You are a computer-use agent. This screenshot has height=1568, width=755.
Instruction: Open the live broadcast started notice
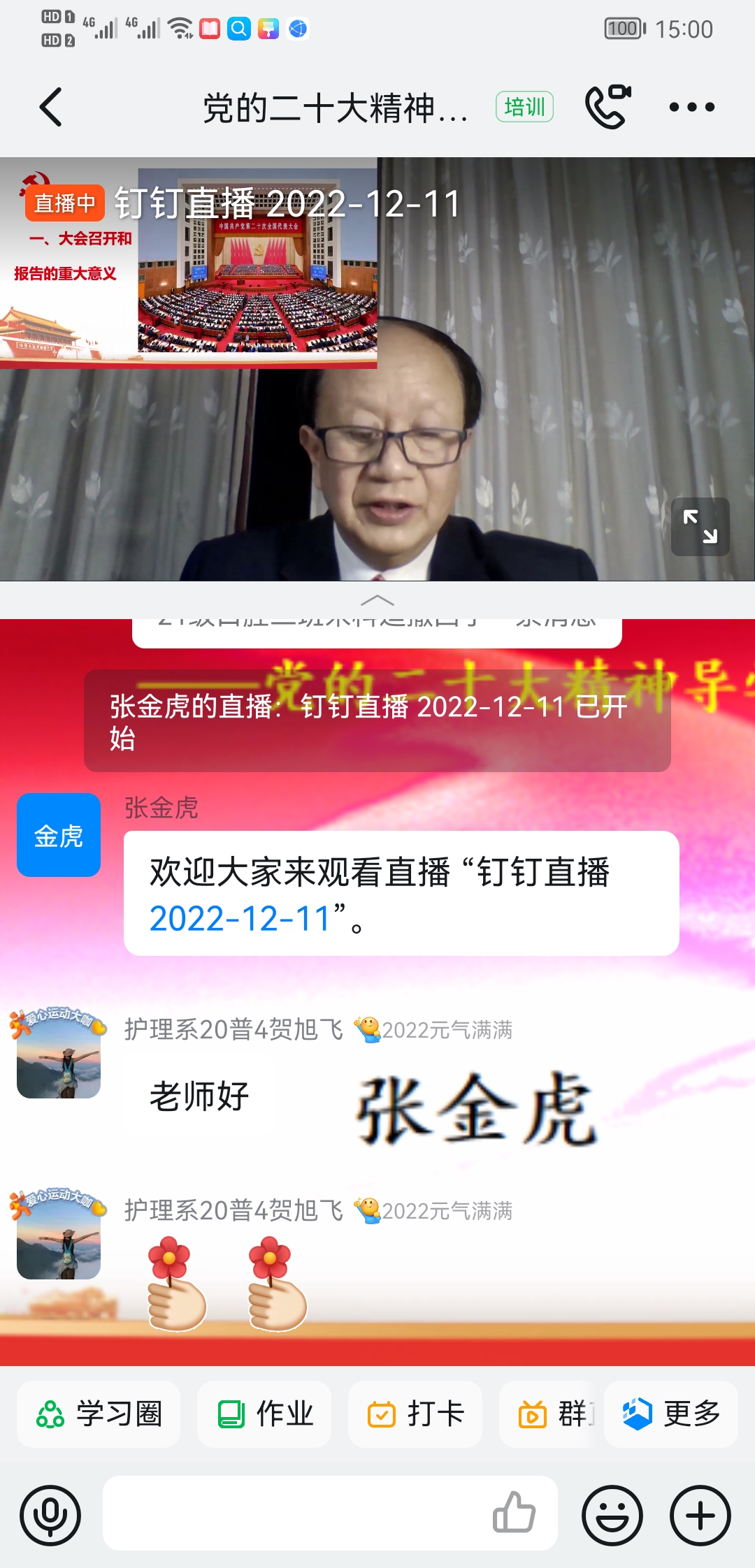[377, 720]
